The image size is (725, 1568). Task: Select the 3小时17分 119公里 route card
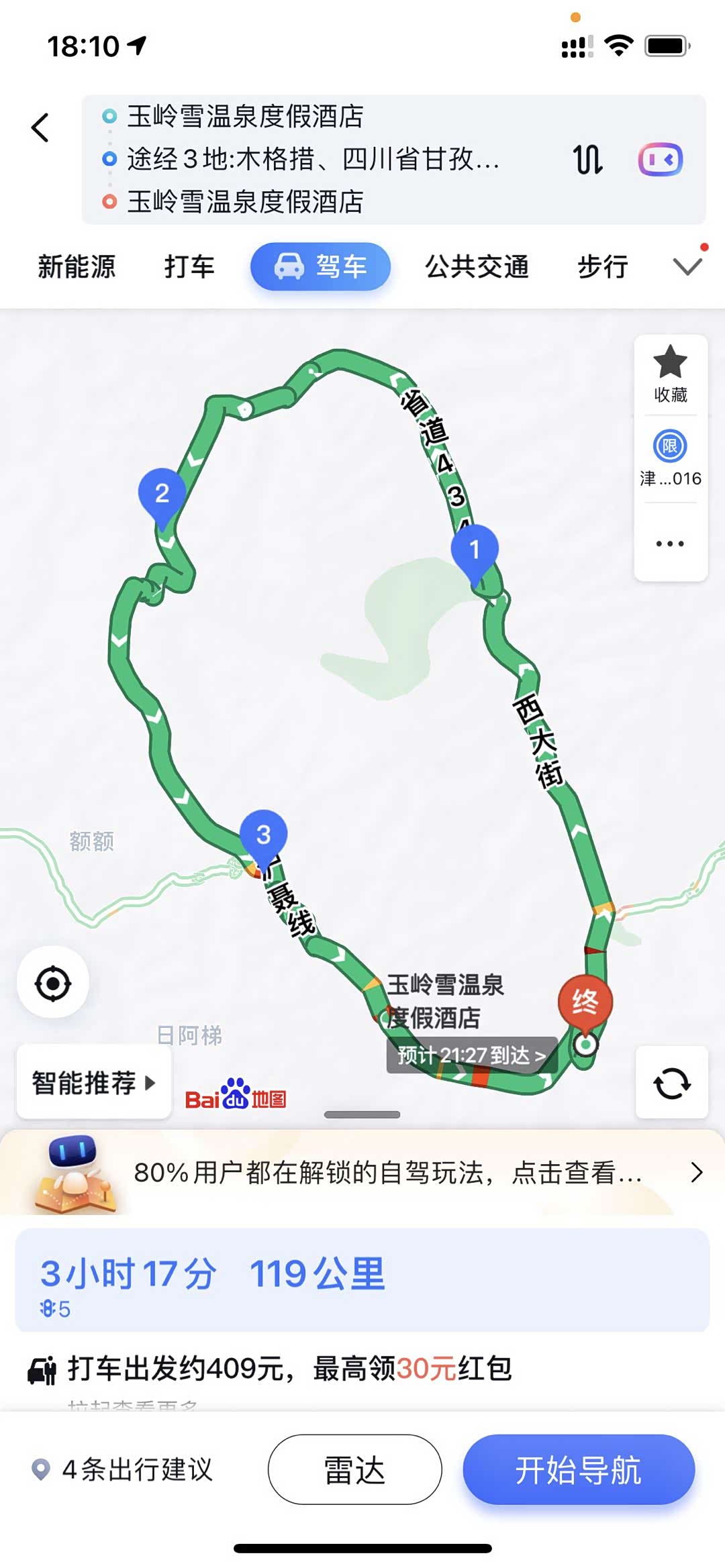point(362,1280)
